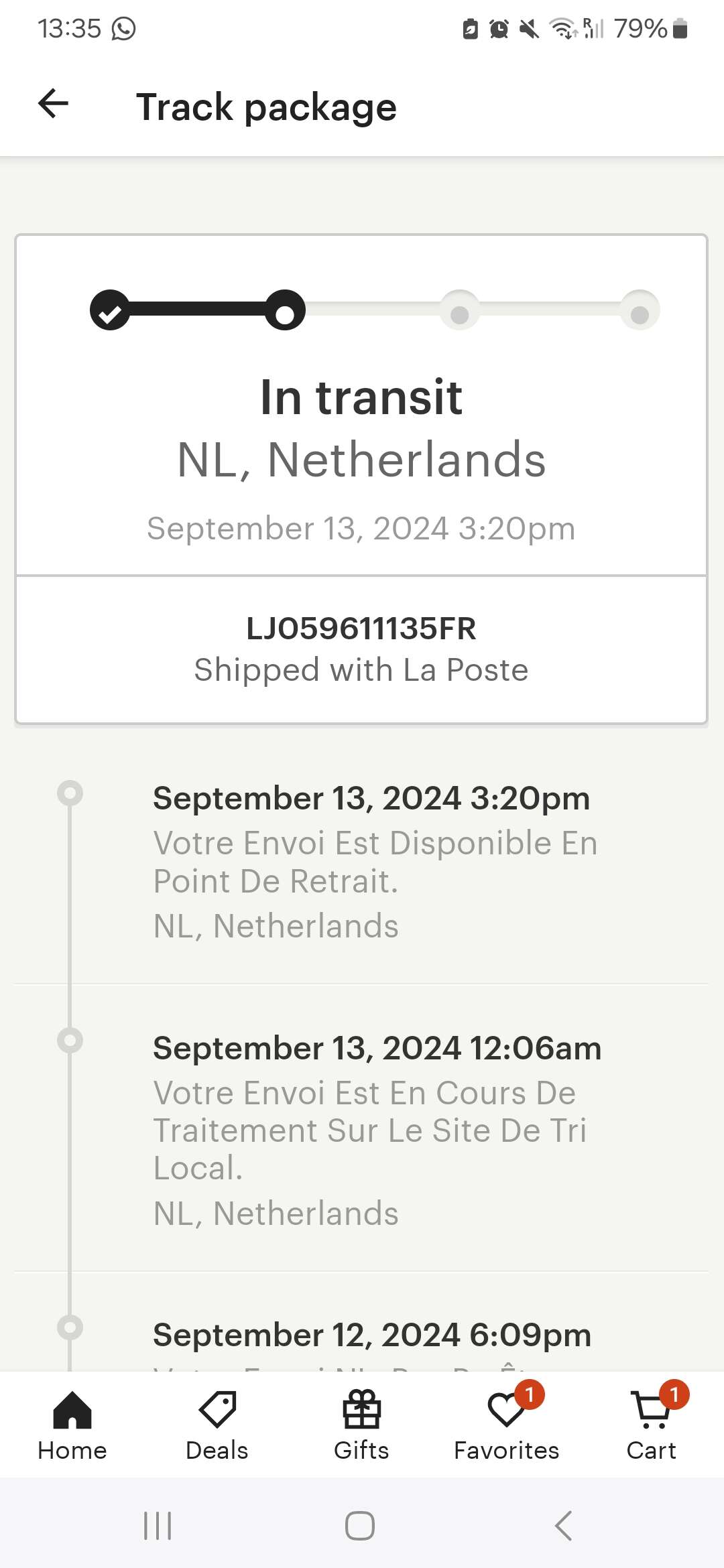
Task: Tap tracking number LJ059611135FR
Action: [361, 629]
